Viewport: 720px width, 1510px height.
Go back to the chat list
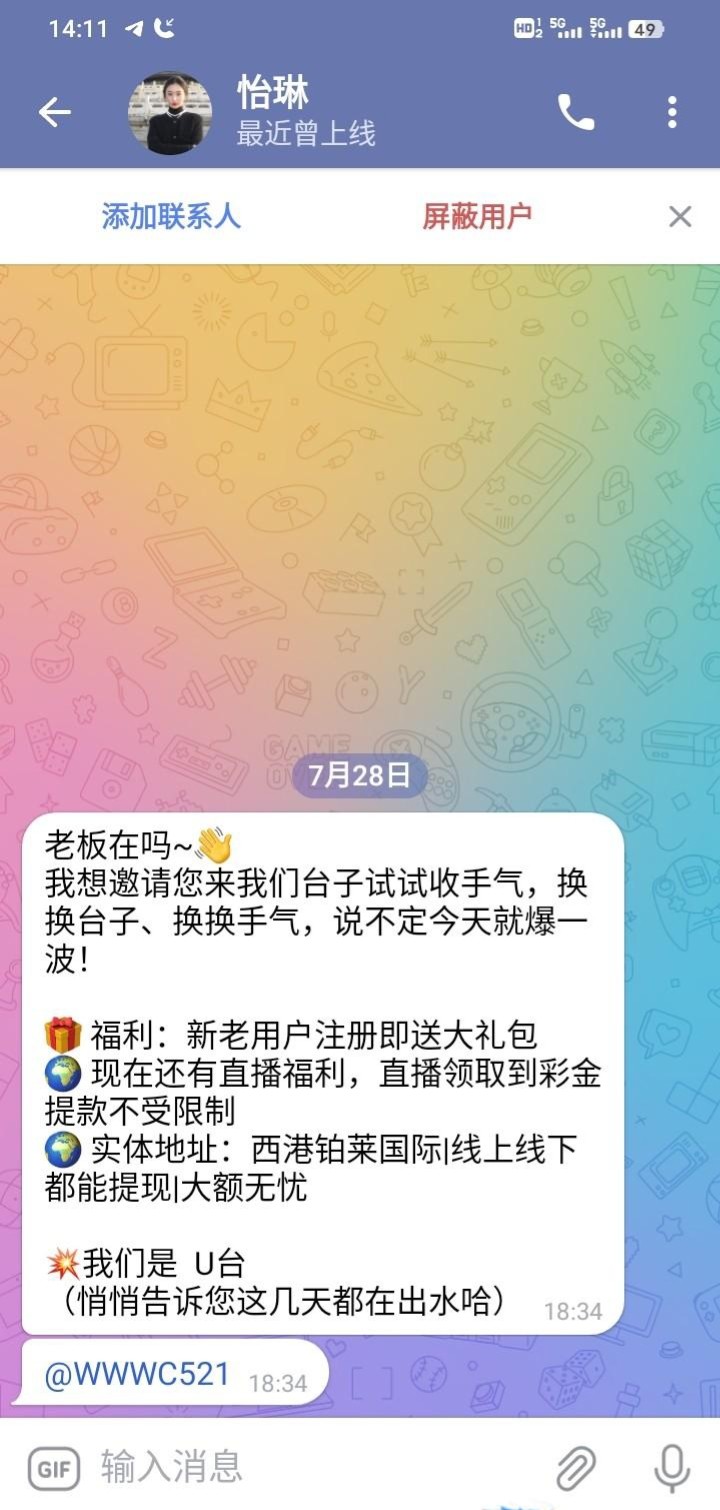(x=55, y=113)
